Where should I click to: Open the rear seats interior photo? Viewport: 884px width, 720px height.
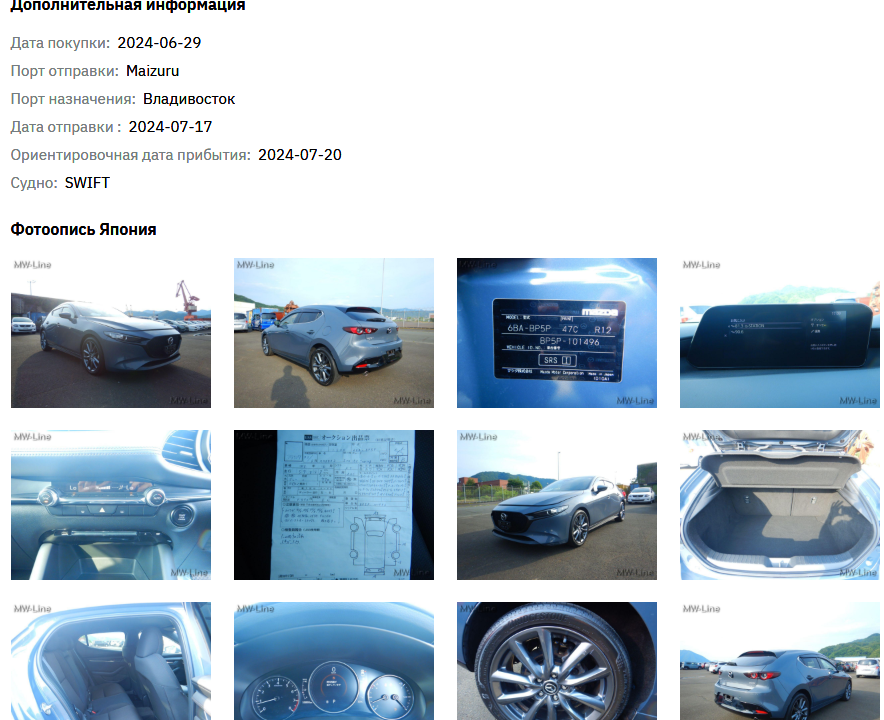point(110,661)
